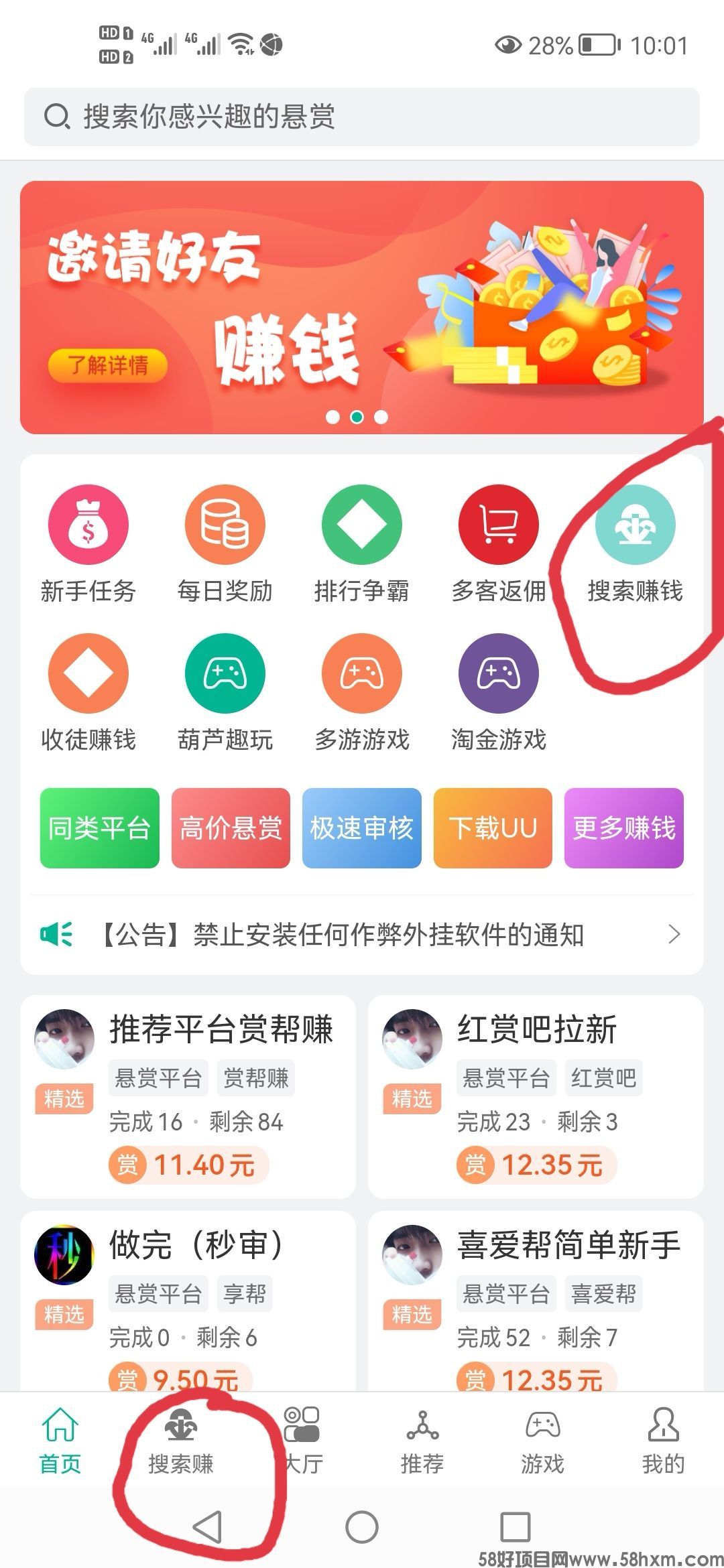The height and width of the screenshot is (1568, 724).
Task: Open 多客返佣 shortcut
Action: tap(498, 544)
